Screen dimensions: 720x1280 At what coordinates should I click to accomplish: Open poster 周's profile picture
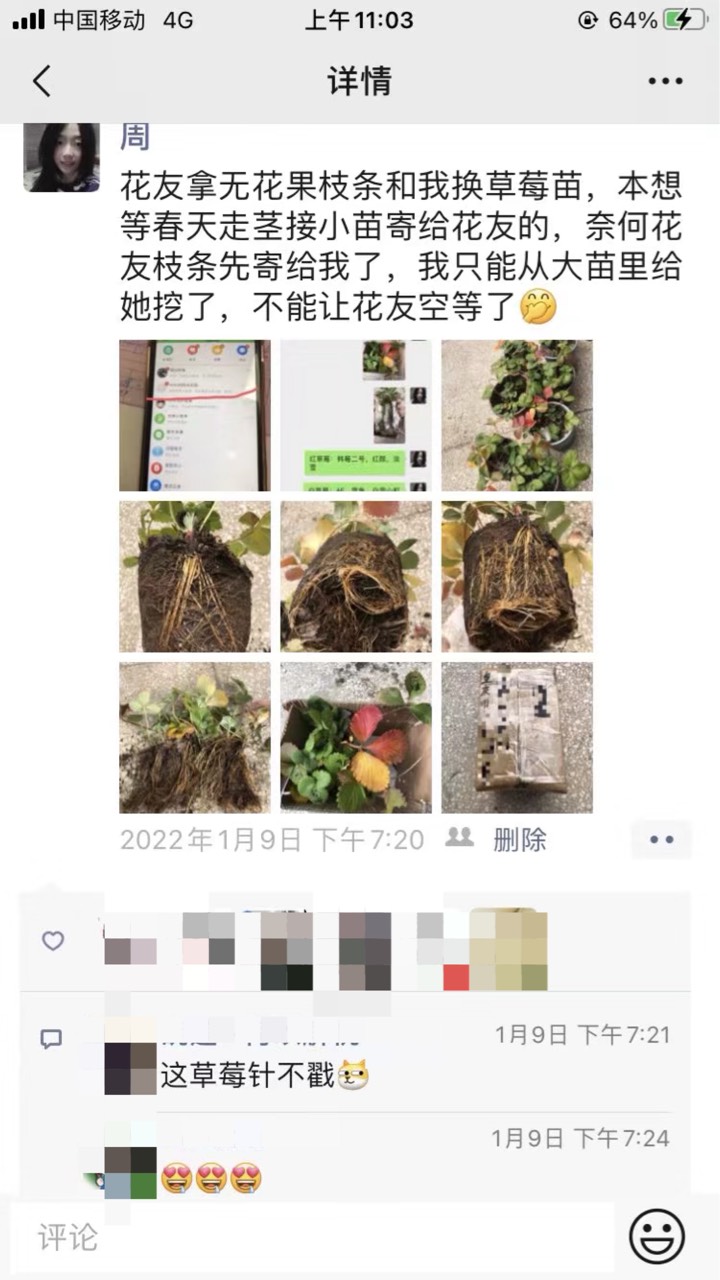(61, 157)
